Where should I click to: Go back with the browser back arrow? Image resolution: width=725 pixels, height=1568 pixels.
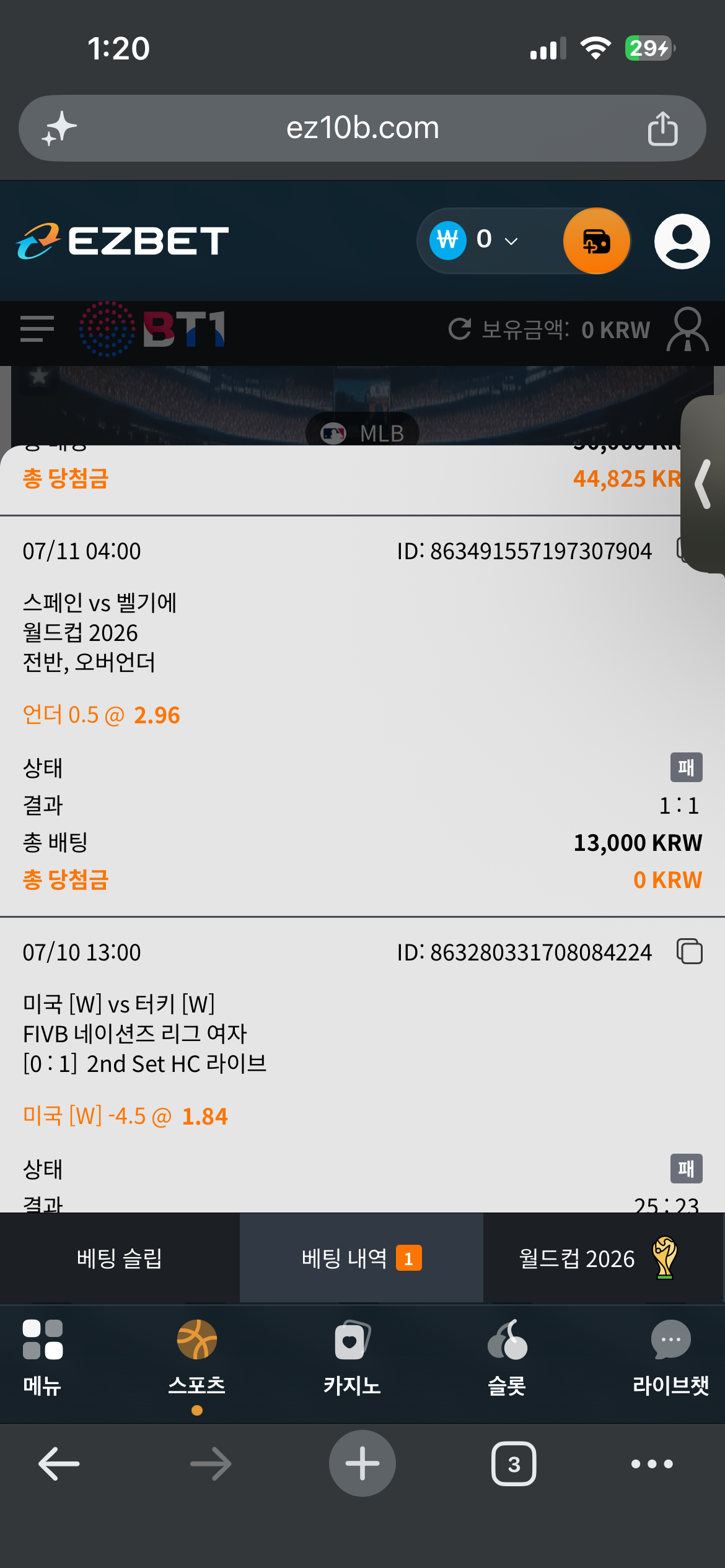(59, 1464)
